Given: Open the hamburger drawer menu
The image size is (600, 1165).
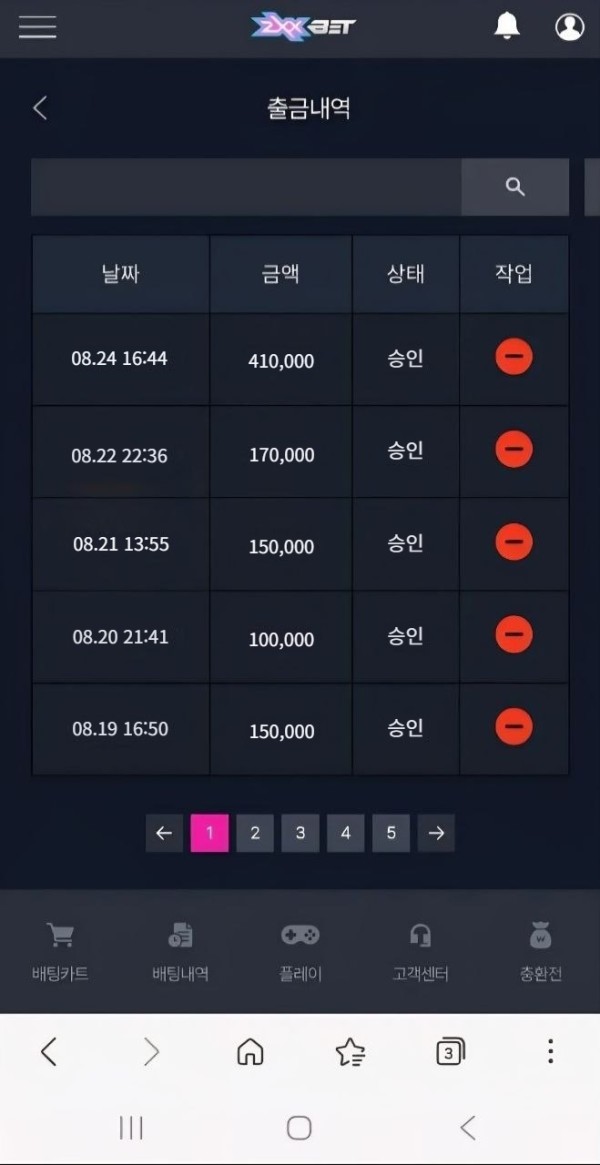Looking at the screenshot, I should pos(37,27).
